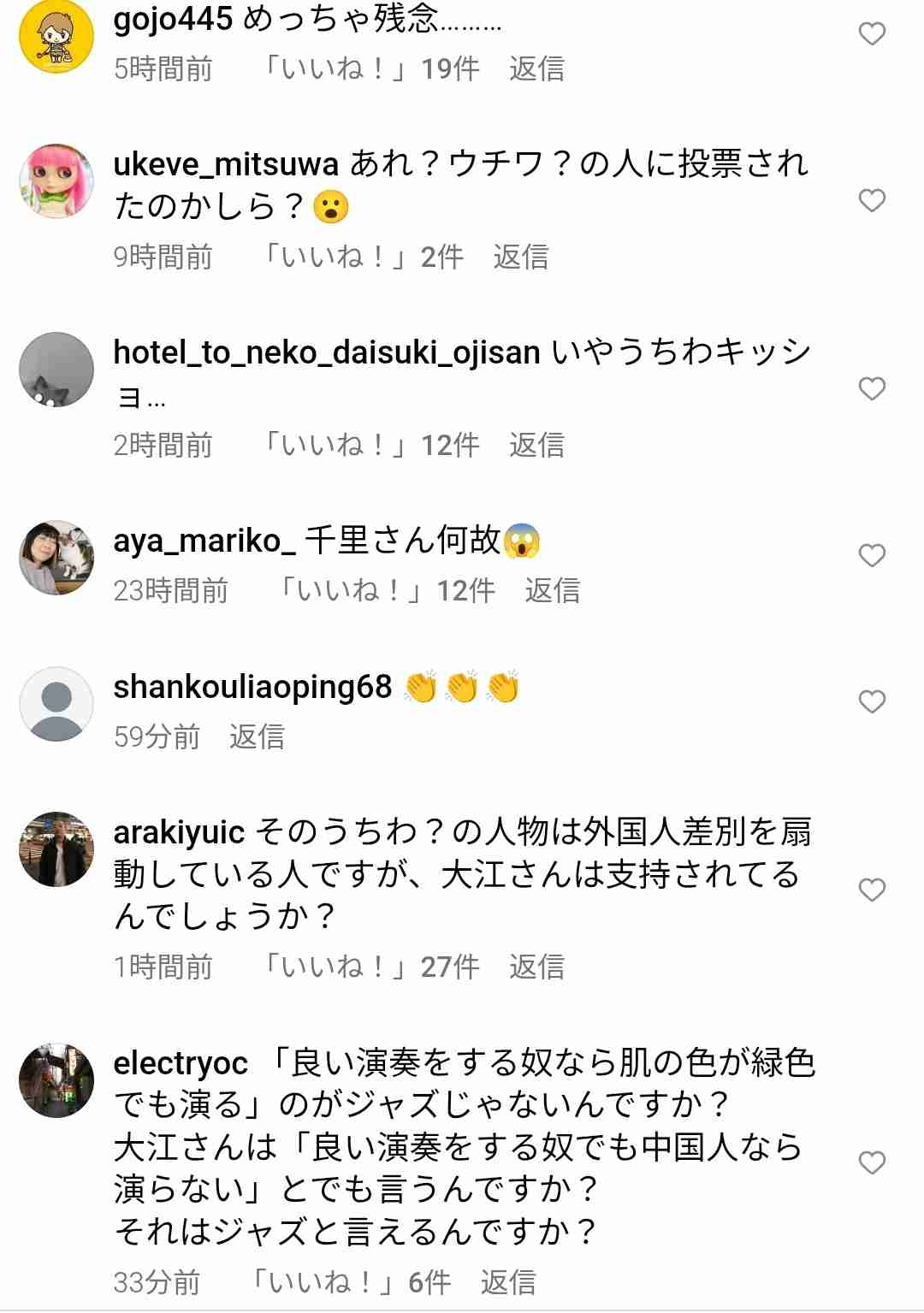View likes on arakiyuic's comment
This screenshot has height=1313, width=924.
coord(371,967)
